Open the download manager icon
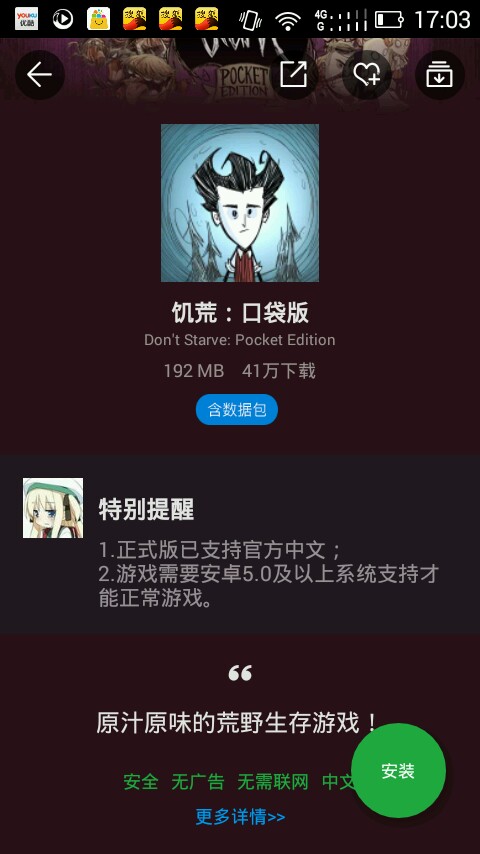This screenshot has width=480, height=854. (x=440, y=75)
